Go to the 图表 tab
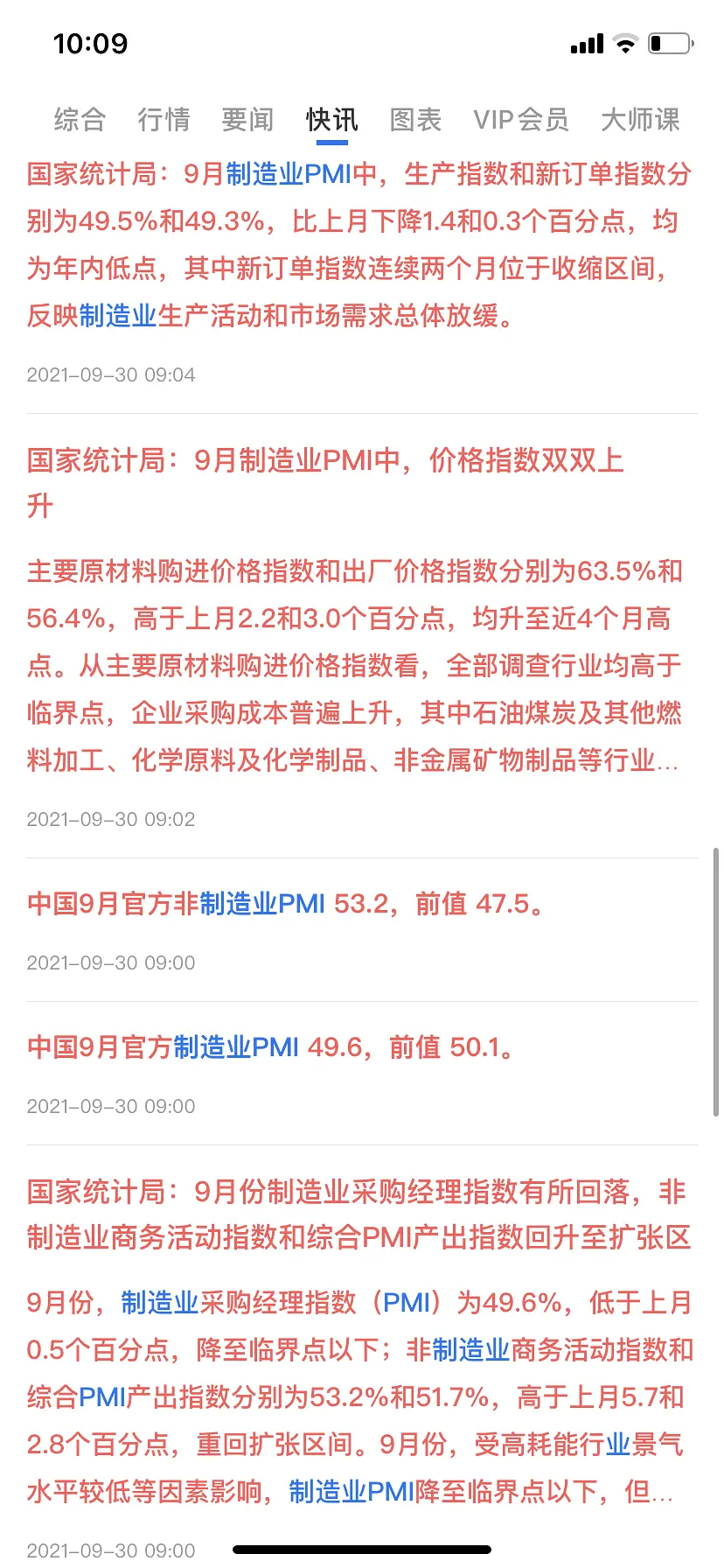This screenshot has height=1568, width=724. point(415,120)
